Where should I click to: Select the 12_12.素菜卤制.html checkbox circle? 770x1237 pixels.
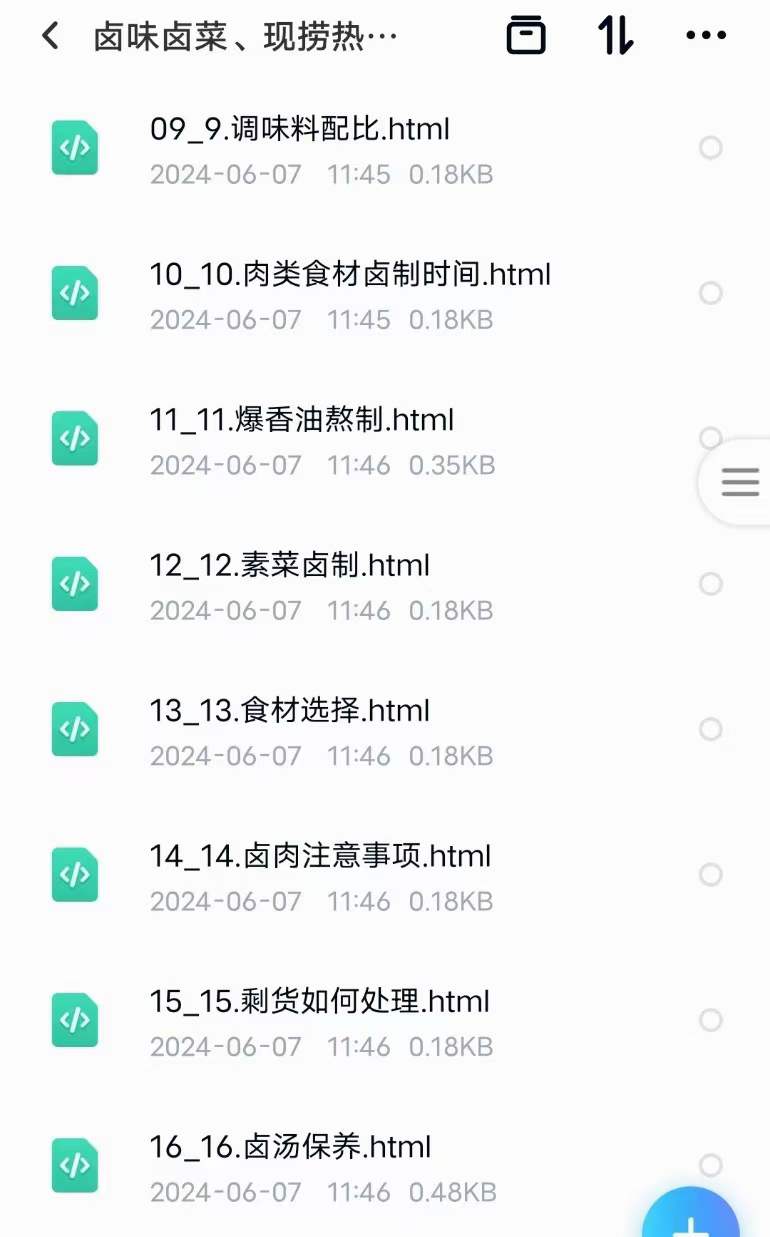[710, 584]
